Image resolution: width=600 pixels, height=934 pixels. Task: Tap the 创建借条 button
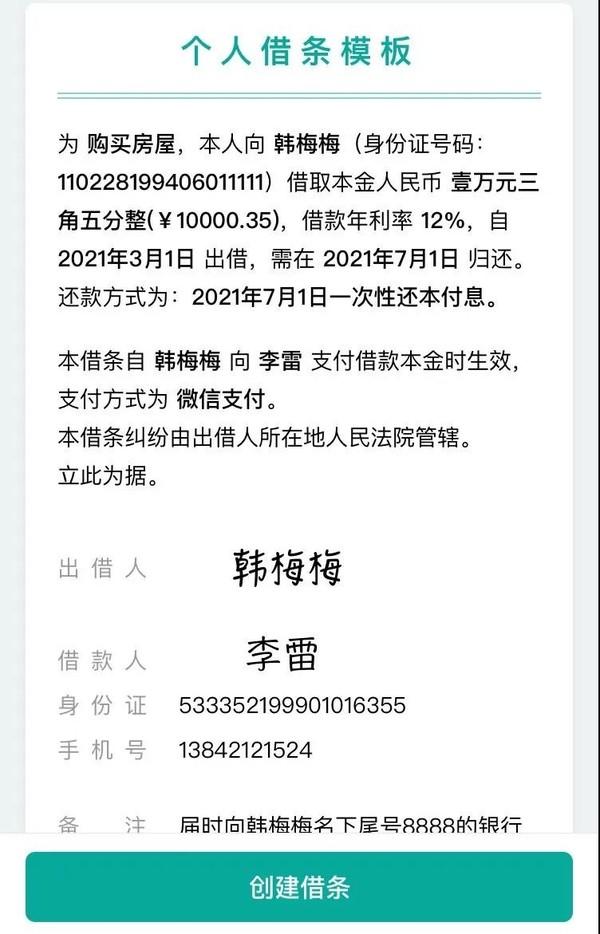[x=299, y=887]
